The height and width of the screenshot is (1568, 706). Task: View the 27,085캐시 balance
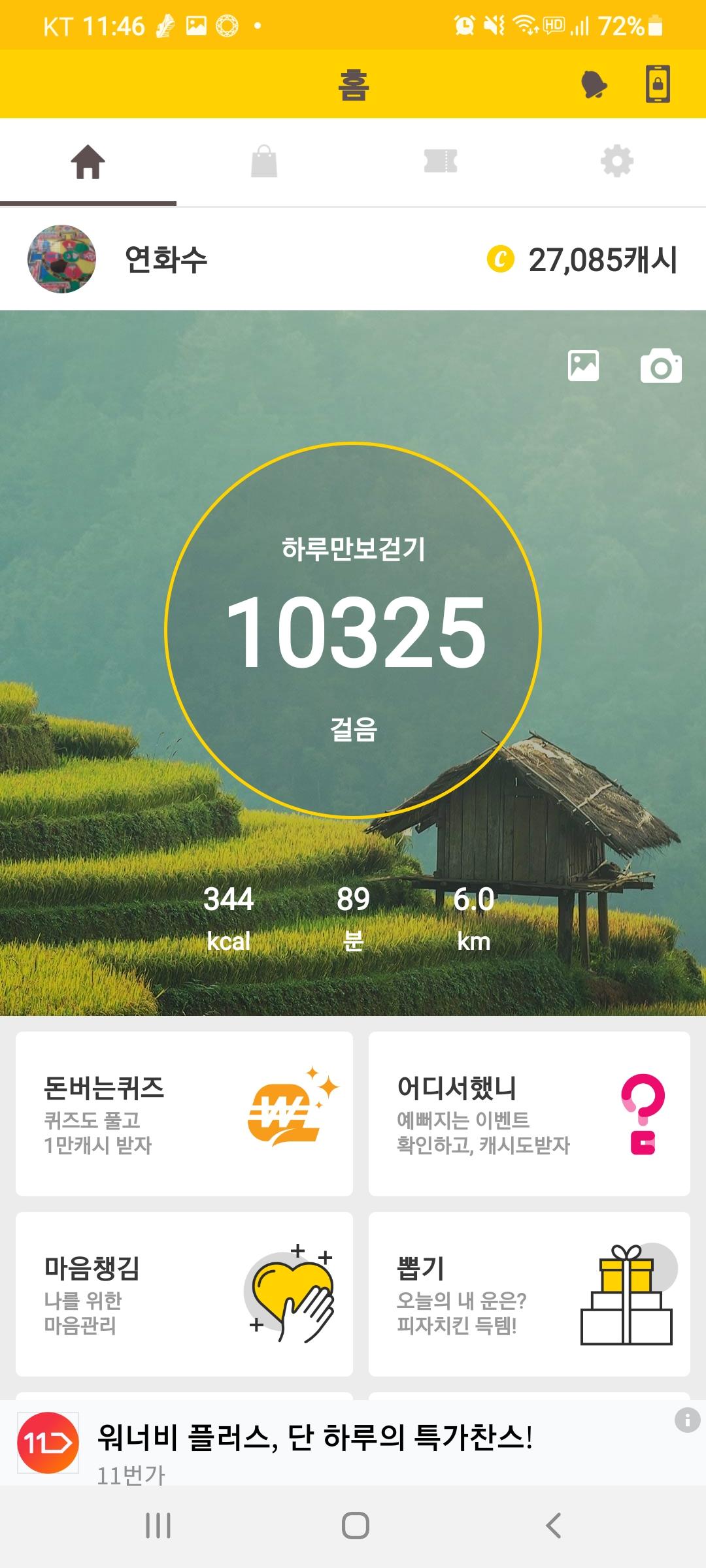(x=582, y=259)
